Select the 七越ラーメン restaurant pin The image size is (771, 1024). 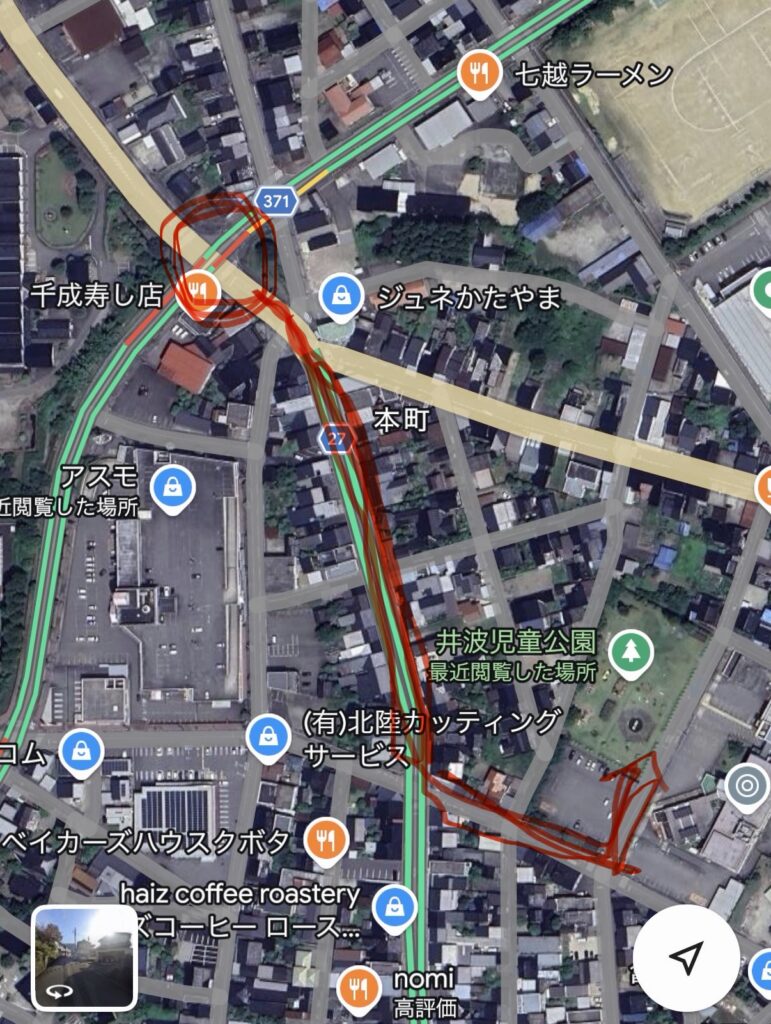pyautogui.click(x=479, y=73)
